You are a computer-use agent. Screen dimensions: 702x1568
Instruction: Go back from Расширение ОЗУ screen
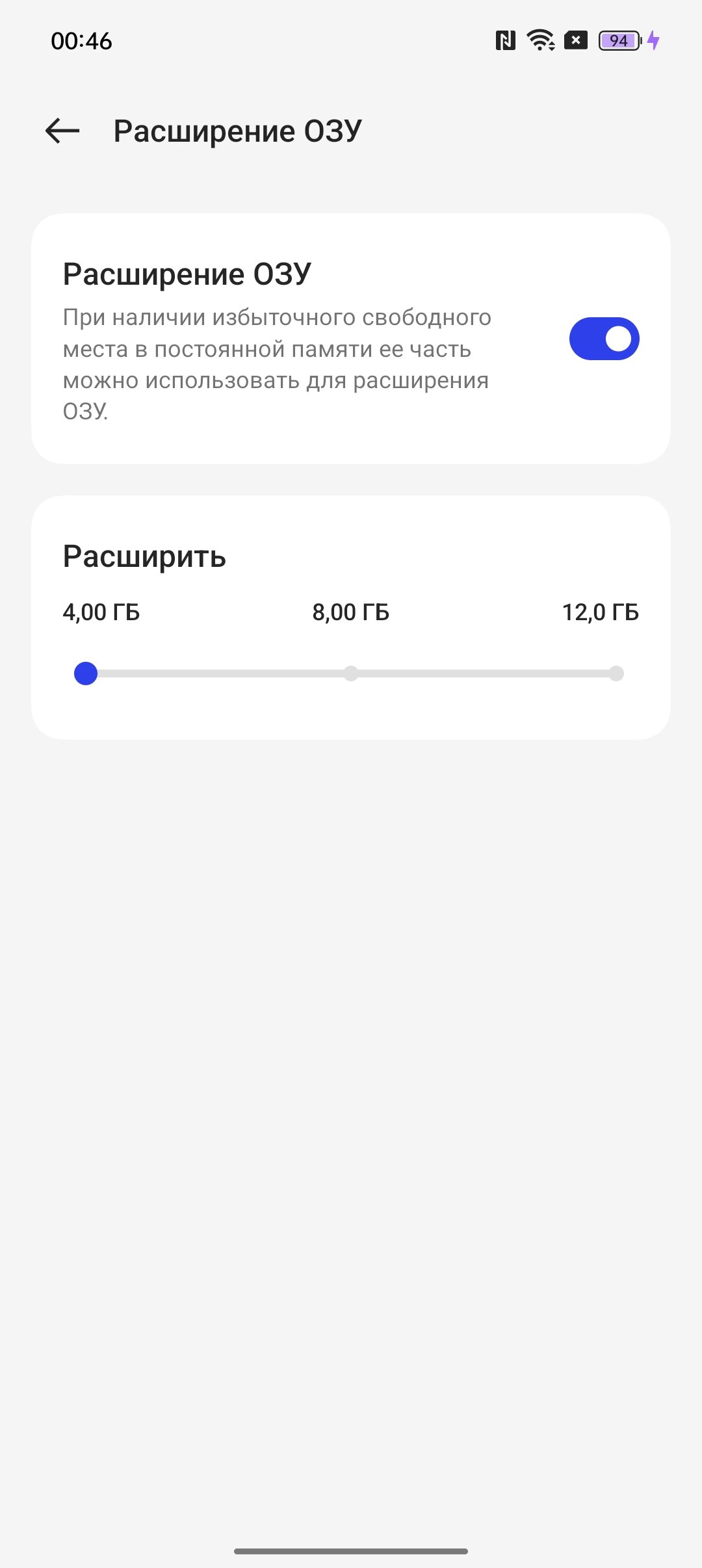(62, 131)
